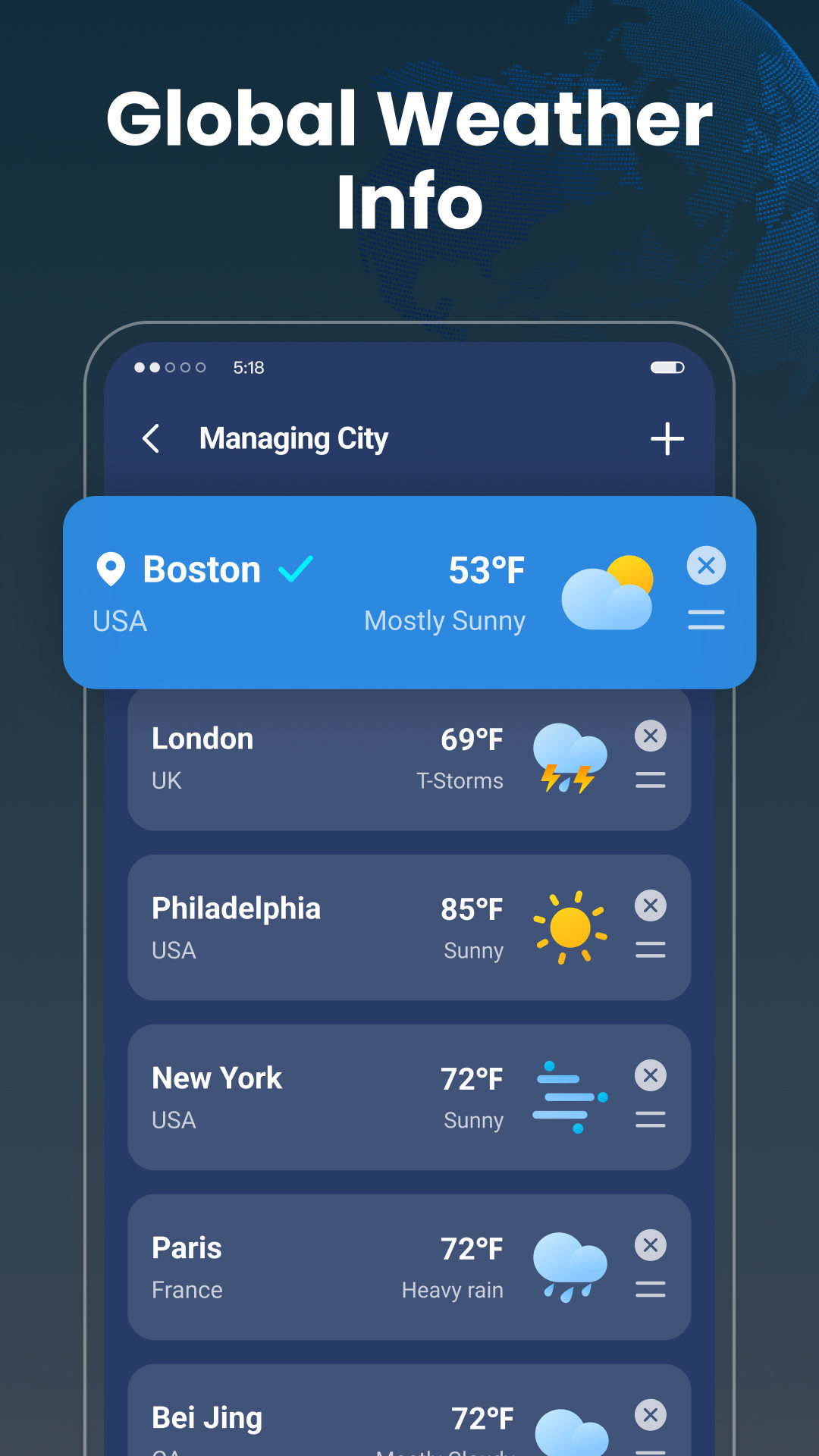Screen dimensions: 819x1456
Task: Remove Boston from the city list
Action: click(x=705, y=566)
